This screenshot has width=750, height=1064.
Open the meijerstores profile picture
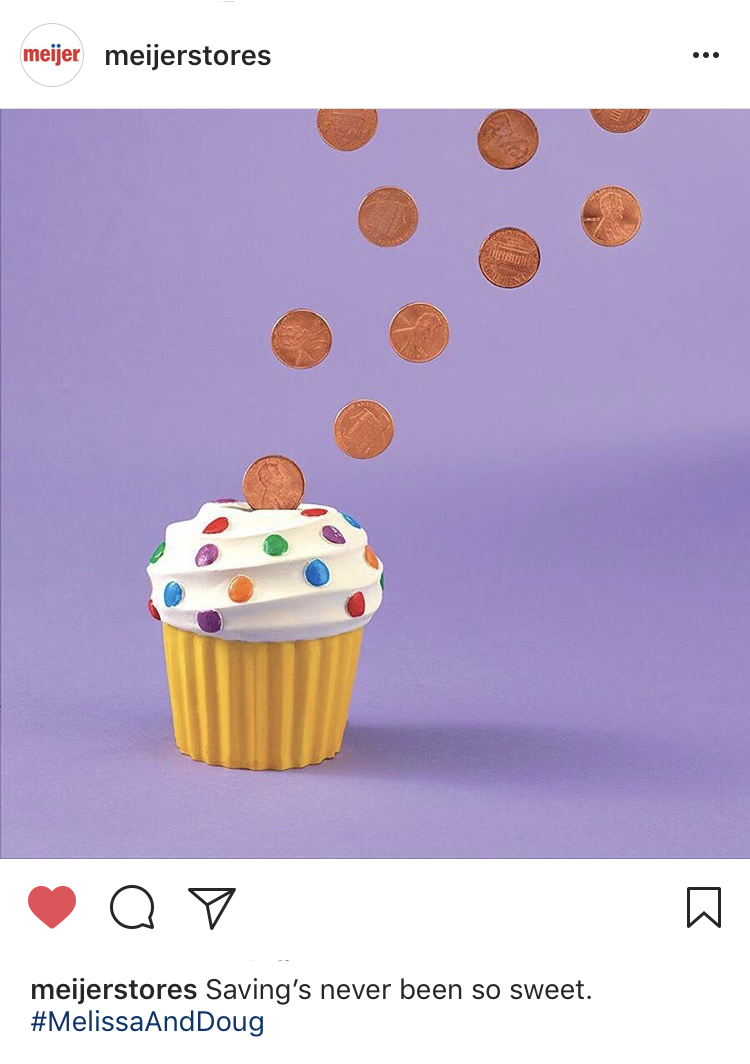51,55
